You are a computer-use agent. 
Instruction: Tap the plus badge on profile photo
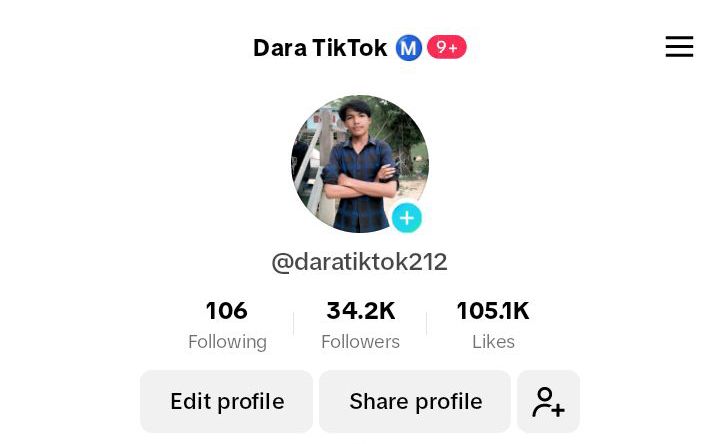(406, 218)
